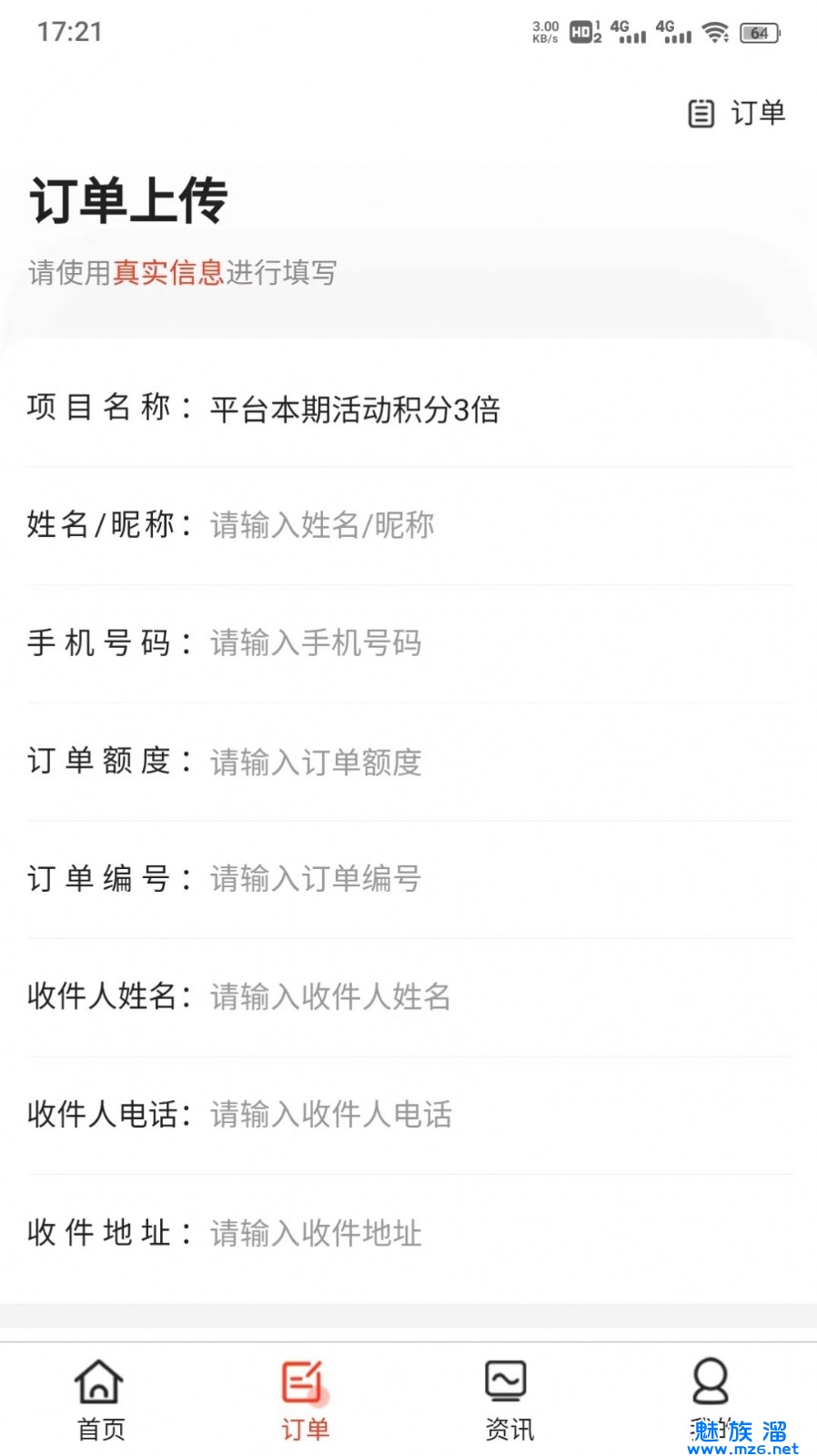The width and height of the screenshot is (817, 1456).
Task: Tap the 订单编号 input field
Action: [491, 879]
